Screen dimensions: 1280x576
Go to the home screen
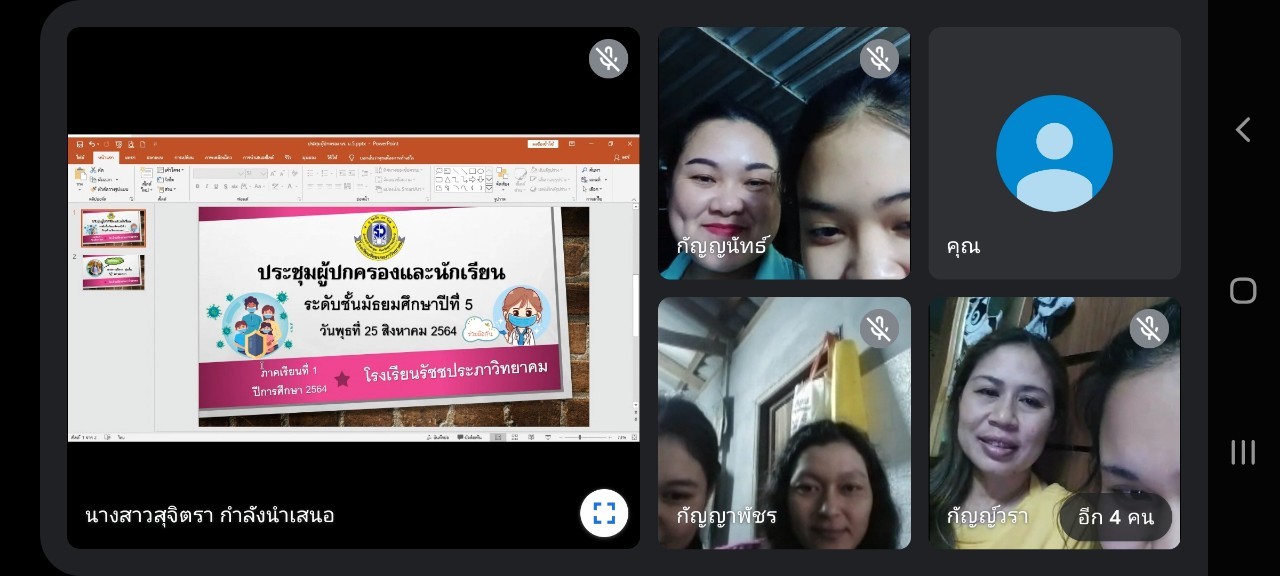(1243, 291)
